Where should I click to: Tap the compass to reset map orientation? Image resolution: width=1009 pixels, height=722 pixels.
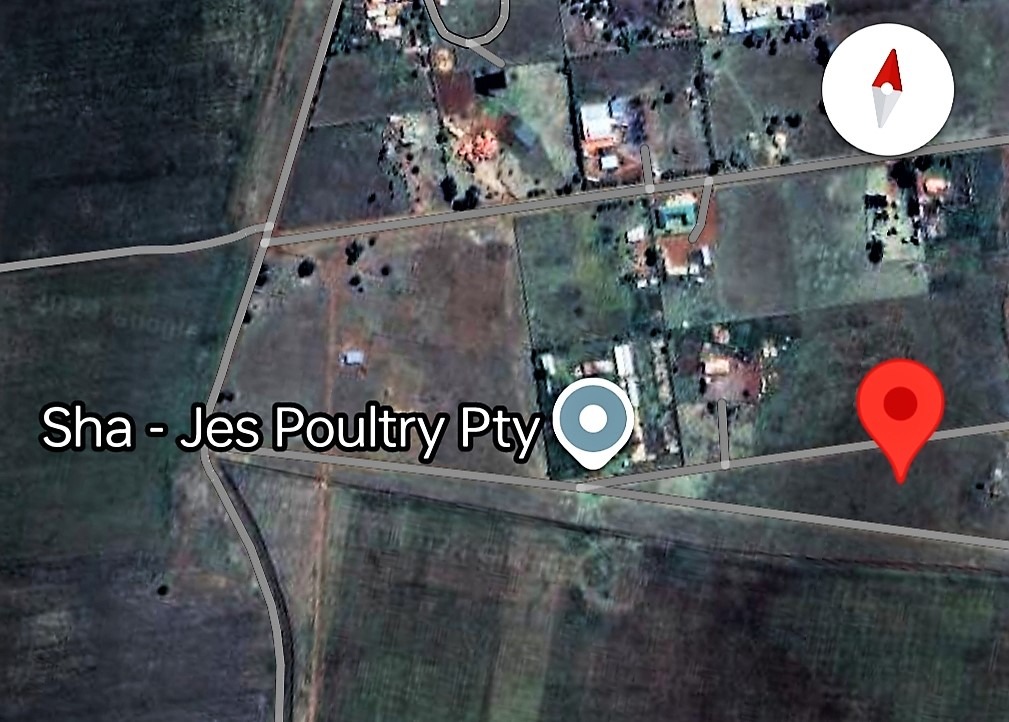click(887, 90)
